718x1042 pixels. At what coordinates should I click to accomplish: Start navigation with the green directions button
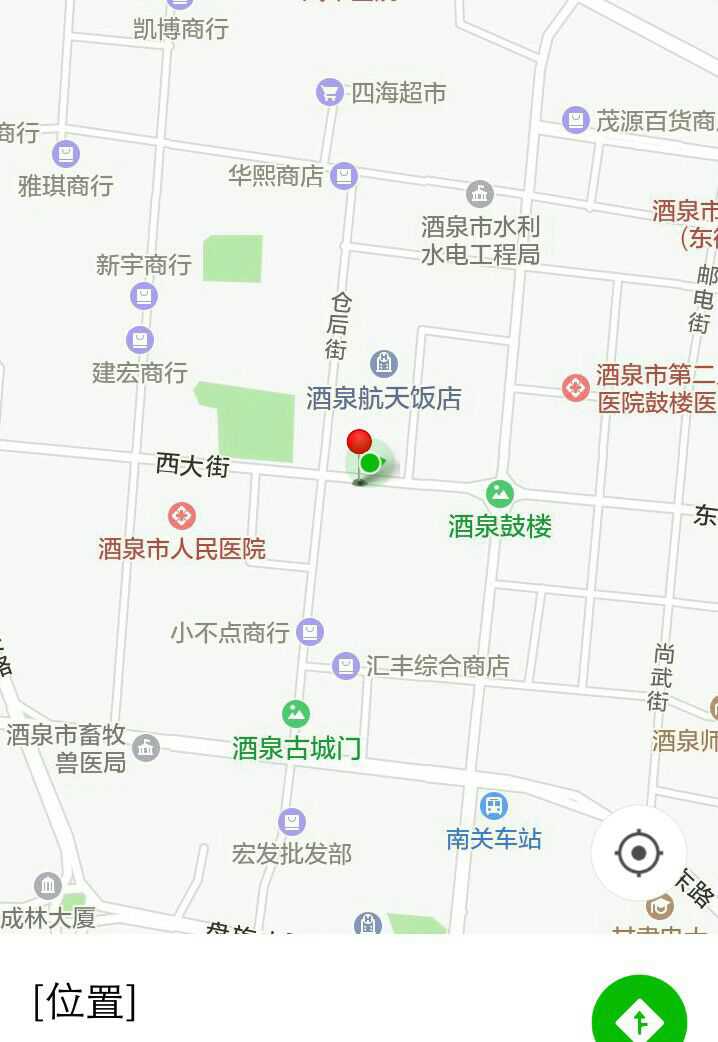coord(639,1018)
